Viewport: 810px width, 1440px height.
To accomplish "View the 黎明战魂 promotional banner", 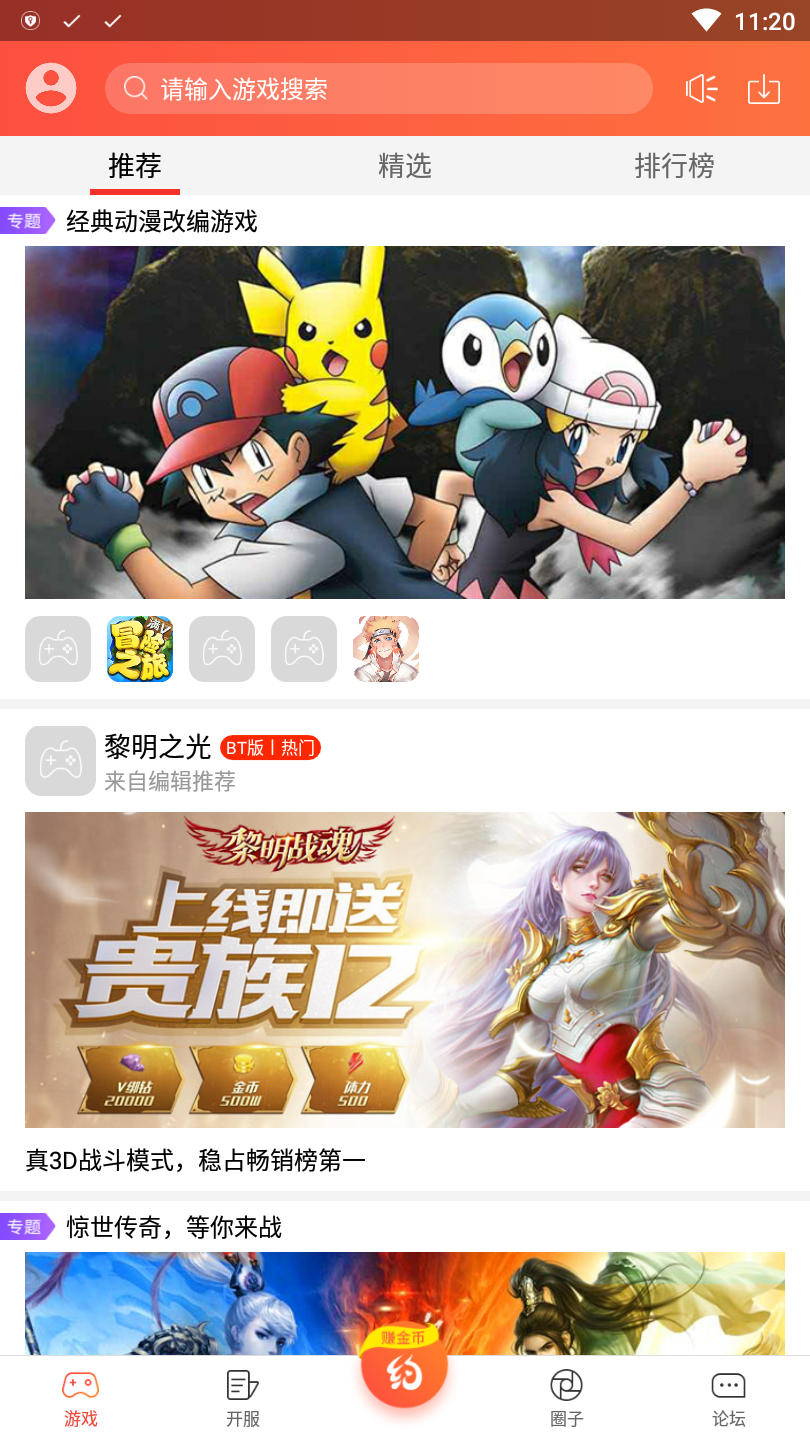I will pos(404,969).
